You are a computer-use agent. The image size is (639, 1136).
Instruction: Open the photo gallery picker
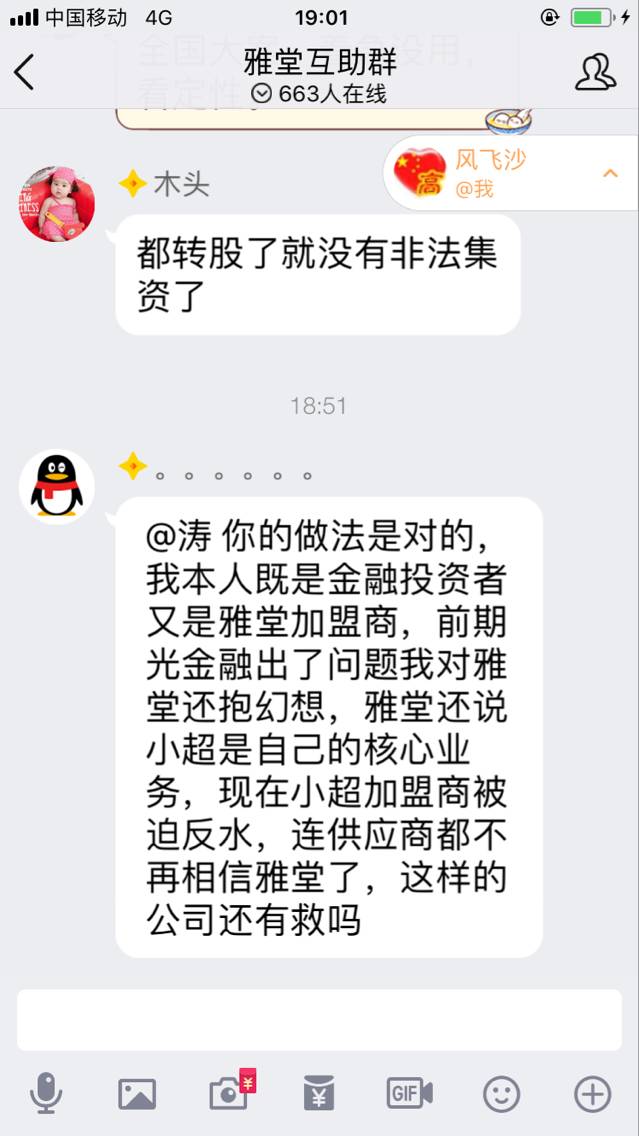tap(137, 1094)
